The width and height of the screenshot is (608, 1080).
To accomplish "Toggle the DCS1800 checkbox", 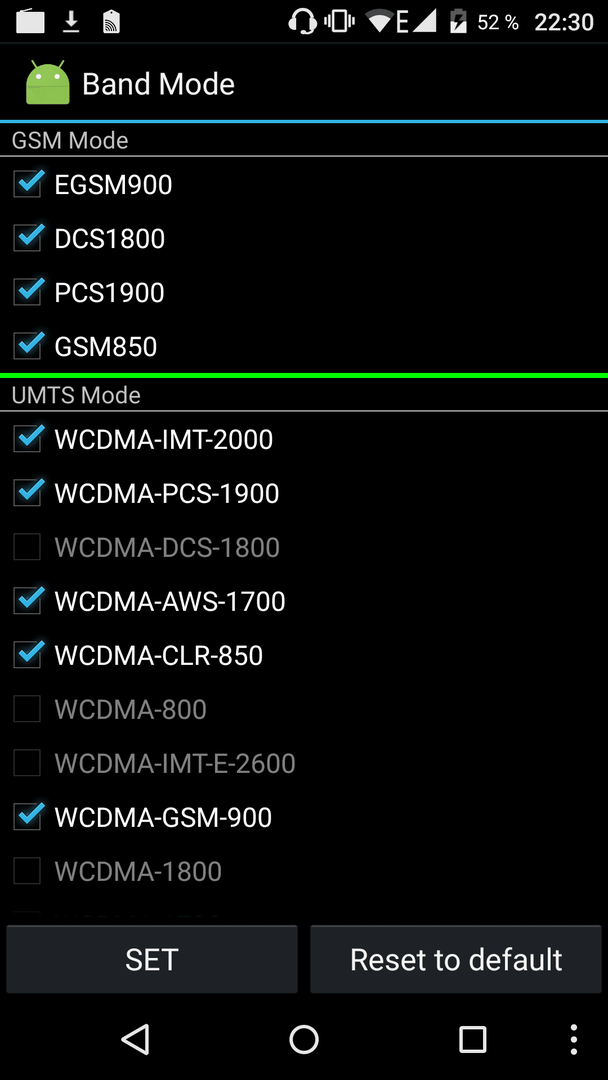I will pos(28,239).
